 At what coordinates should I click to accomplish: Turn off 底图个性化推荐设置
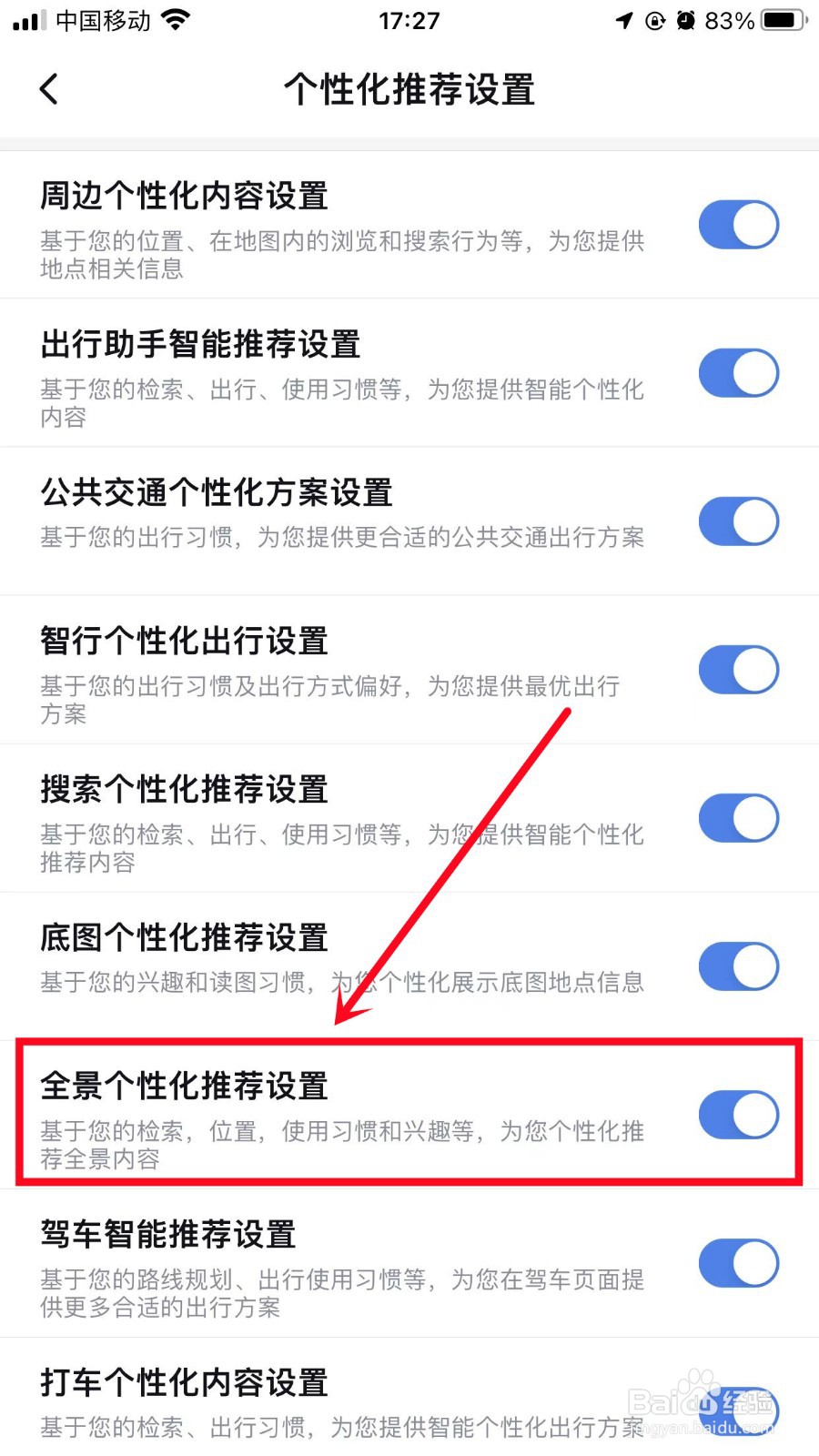point(738,966)
